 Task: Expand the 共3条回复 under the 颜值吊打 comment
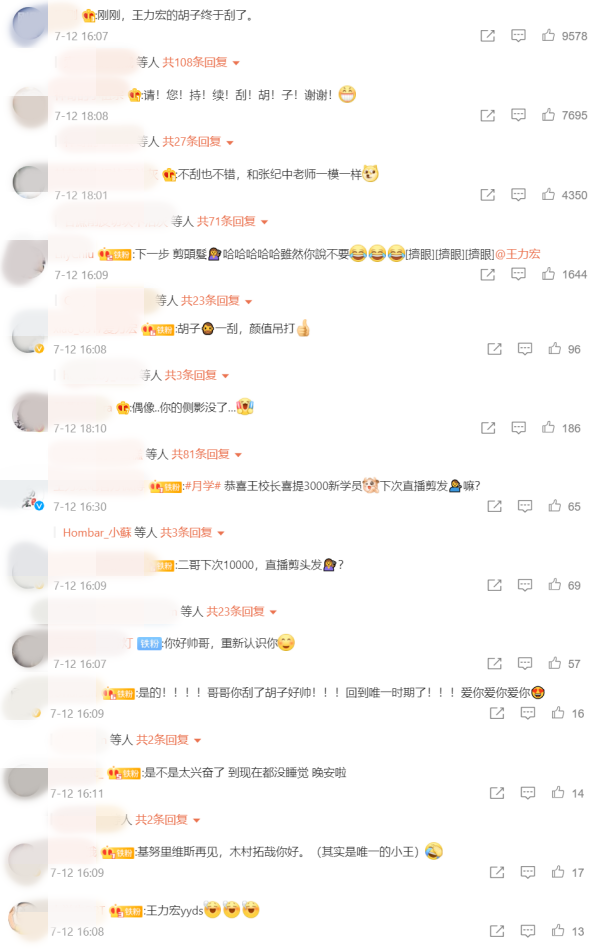[x=198, y=375]
